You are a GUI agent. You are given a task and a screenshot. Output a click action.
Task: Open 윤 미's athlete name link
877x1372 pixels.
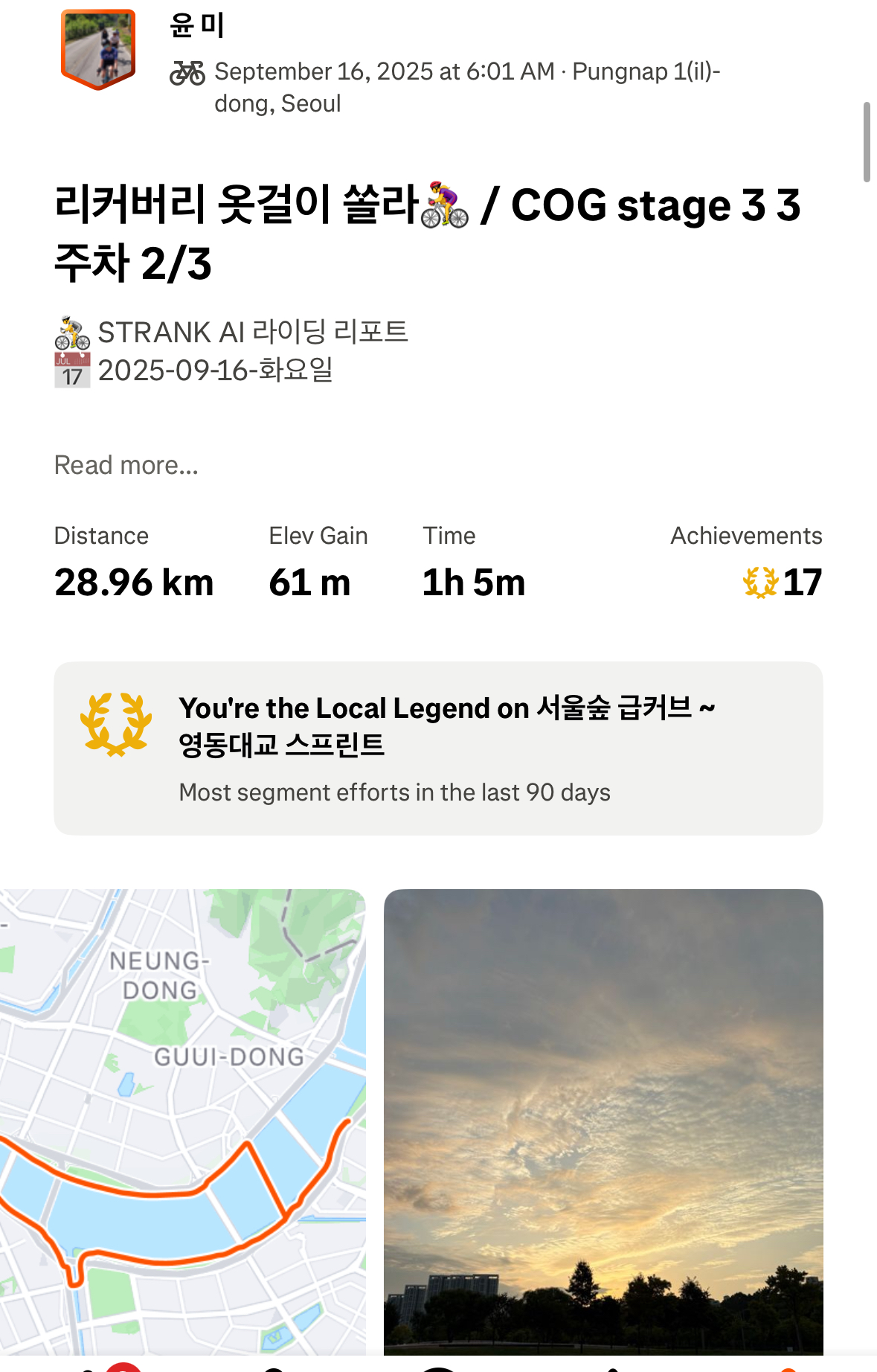coord(197,25)
